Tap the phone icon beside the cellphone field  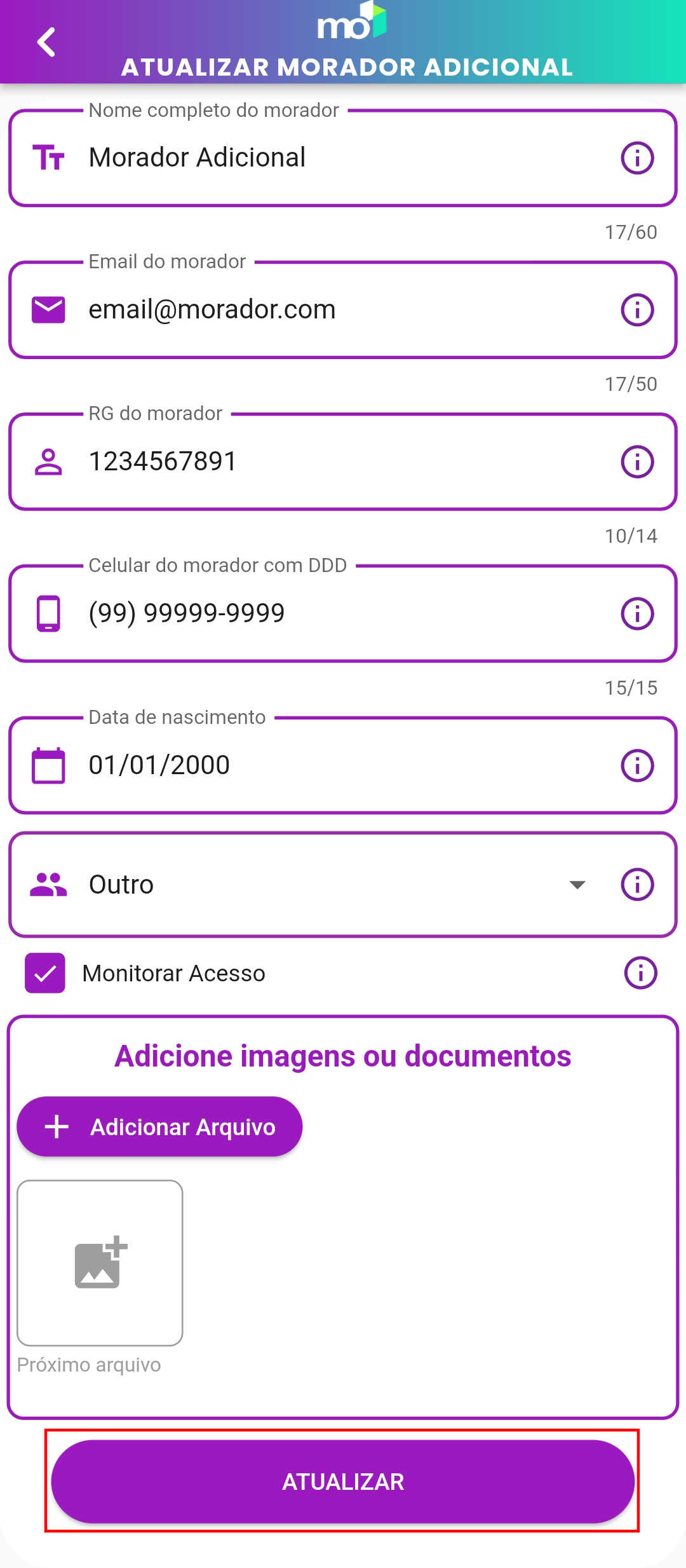point(48,613)
